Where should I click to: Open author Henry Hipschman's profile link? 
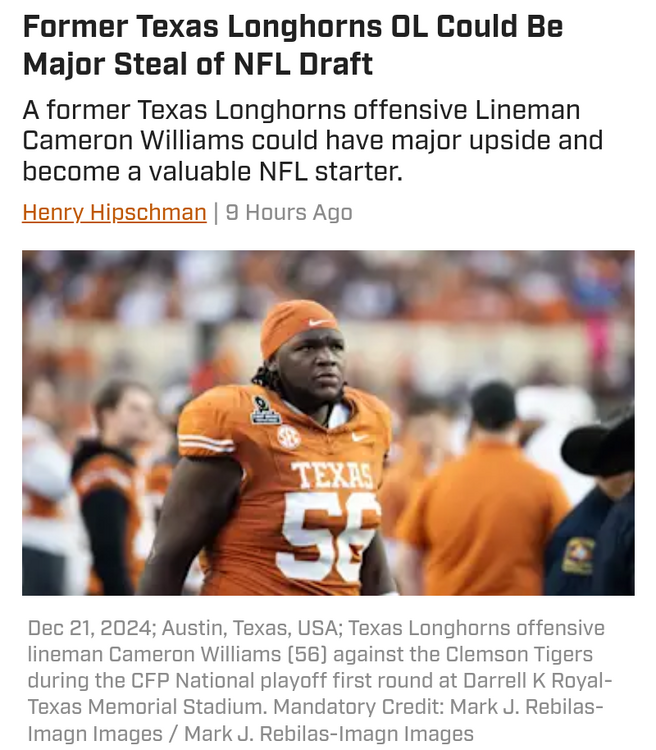(114, 212)
